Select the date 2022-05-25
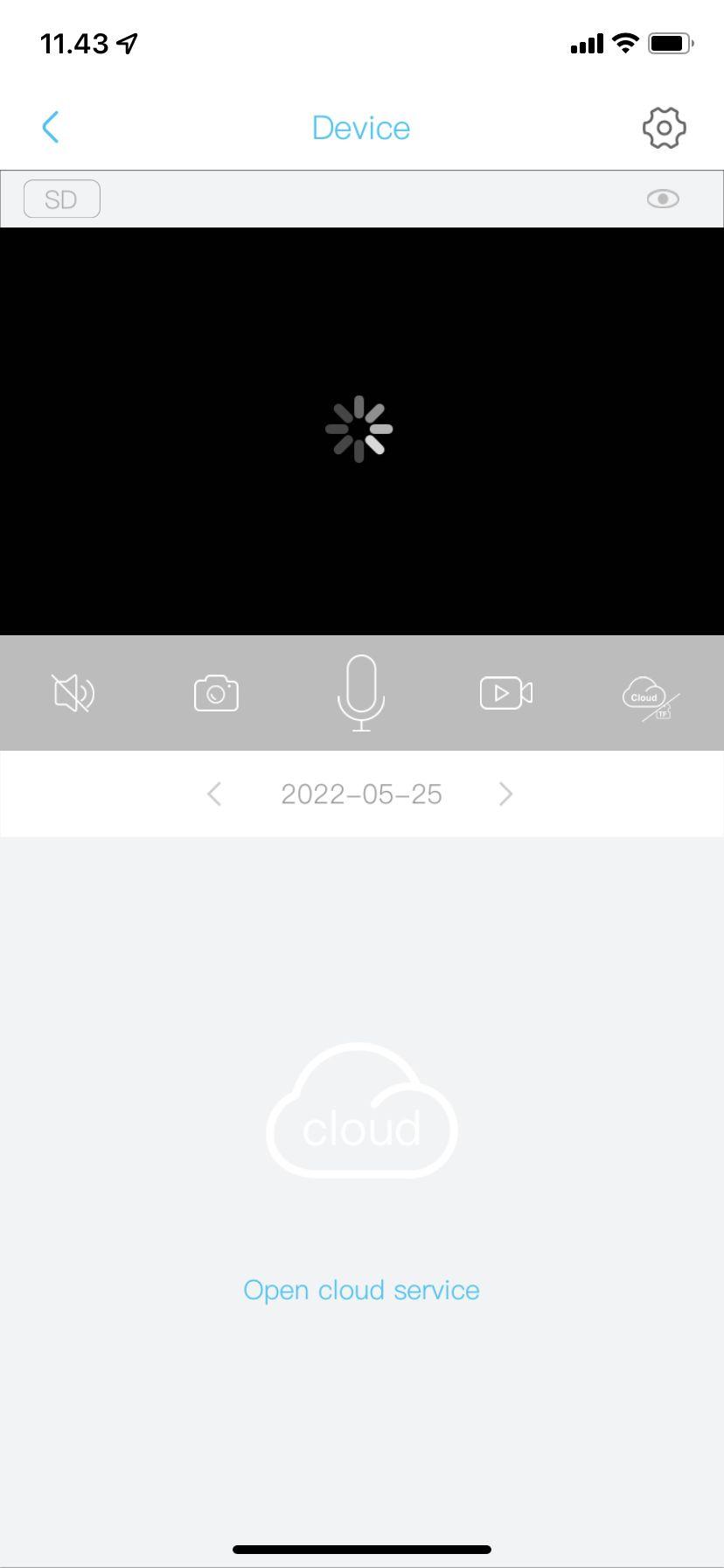The height and width of the screenshot is (1568, 724). 361,794
